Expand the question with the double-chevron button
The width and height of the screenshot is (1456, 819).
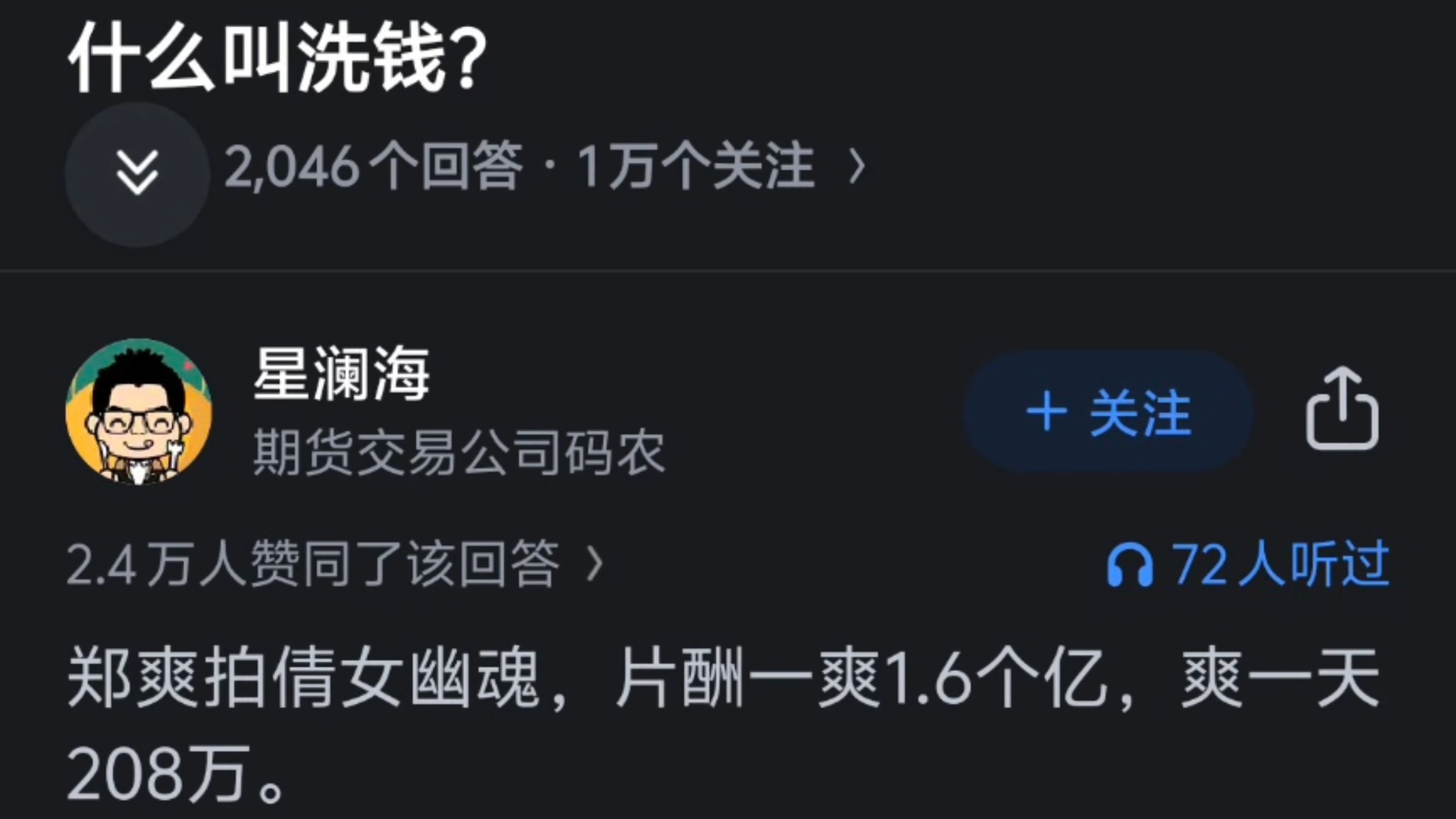point(137,174)
